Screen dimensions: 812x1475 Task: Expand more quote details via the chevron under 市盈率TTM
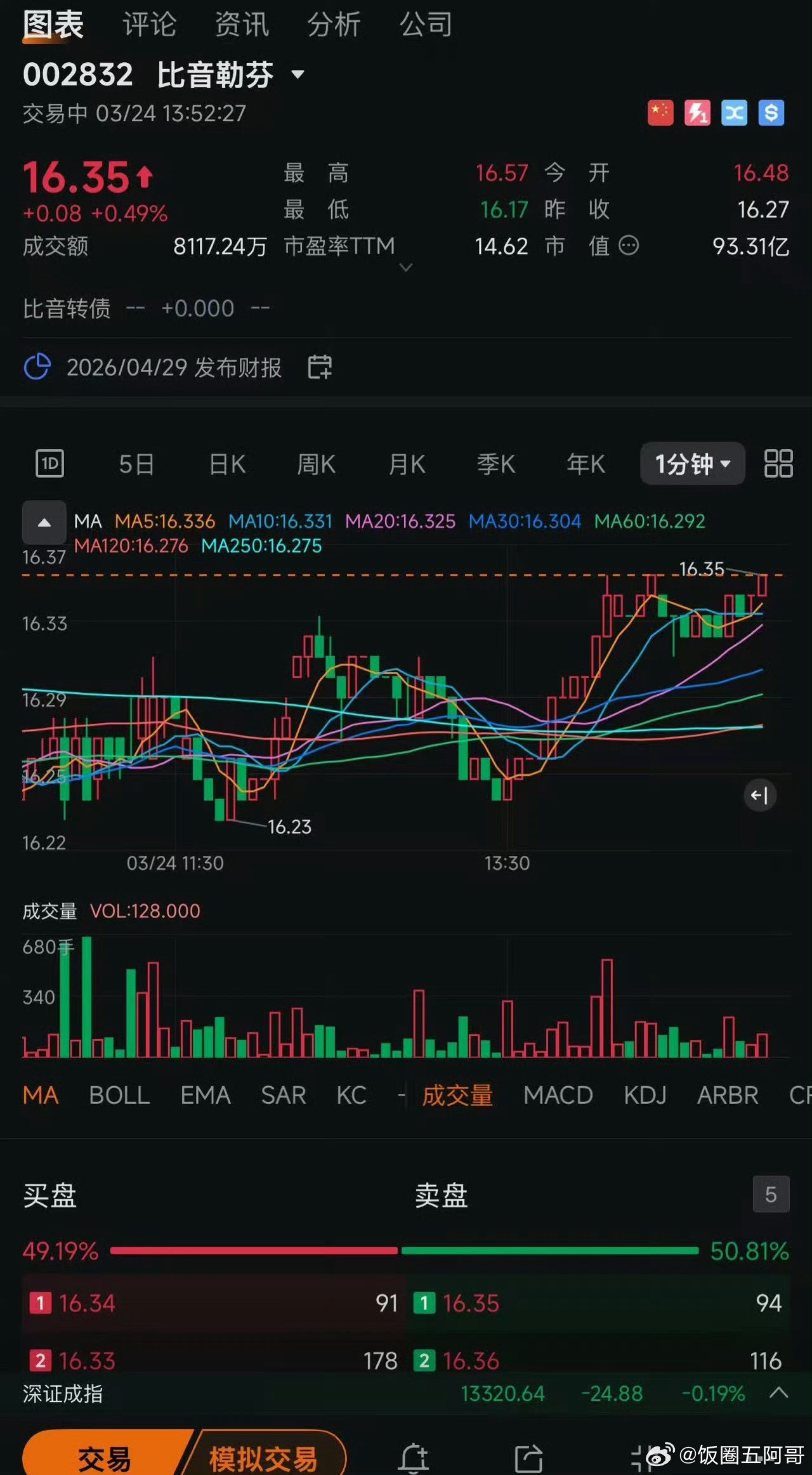tap(405, 269)
